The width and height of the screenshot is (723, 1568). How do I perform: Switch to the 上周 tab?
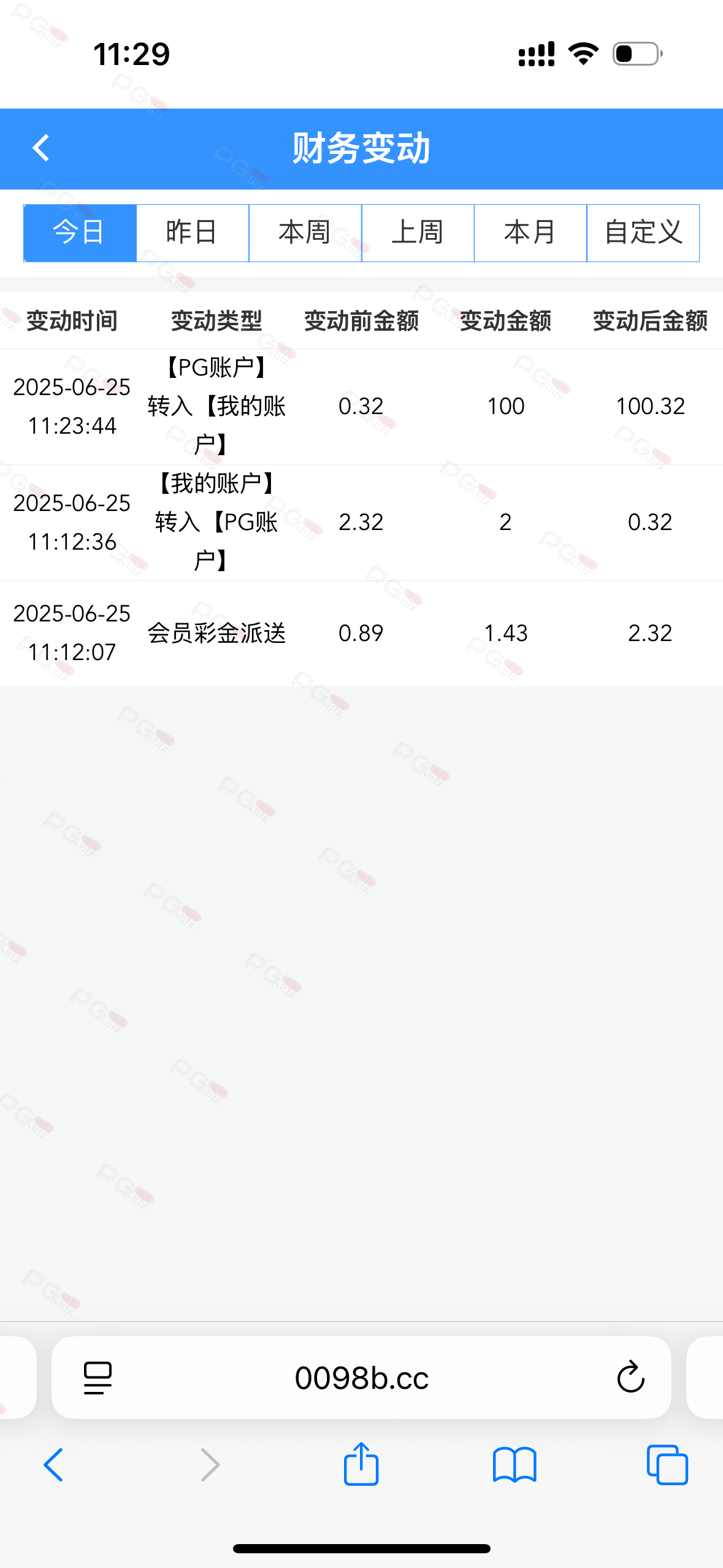(x=418, y=233)
